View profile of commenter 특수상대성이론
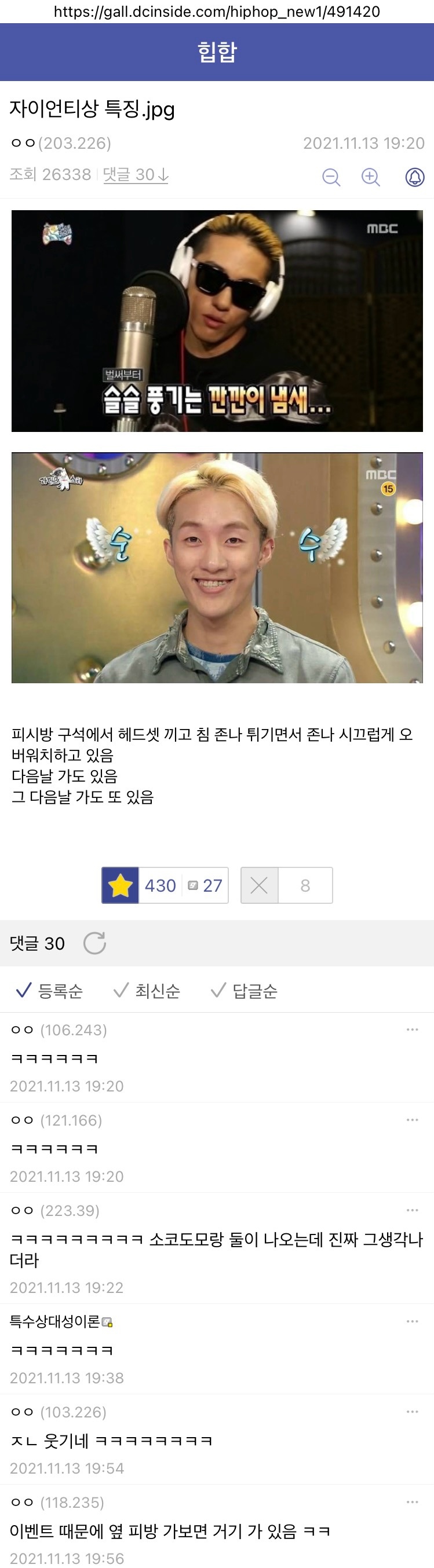 (56, 1321)
